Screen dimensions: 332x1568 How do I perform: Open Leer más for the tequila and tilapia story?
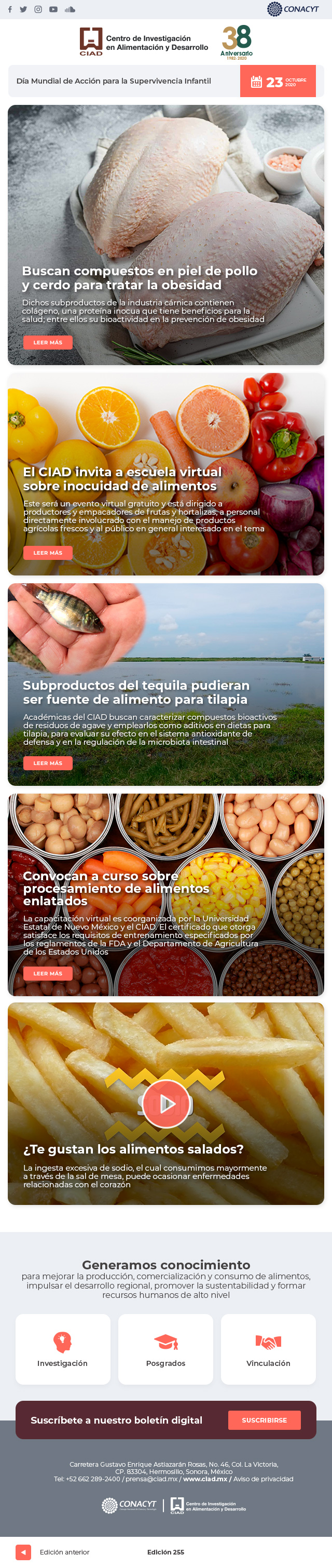pos(48,763)
